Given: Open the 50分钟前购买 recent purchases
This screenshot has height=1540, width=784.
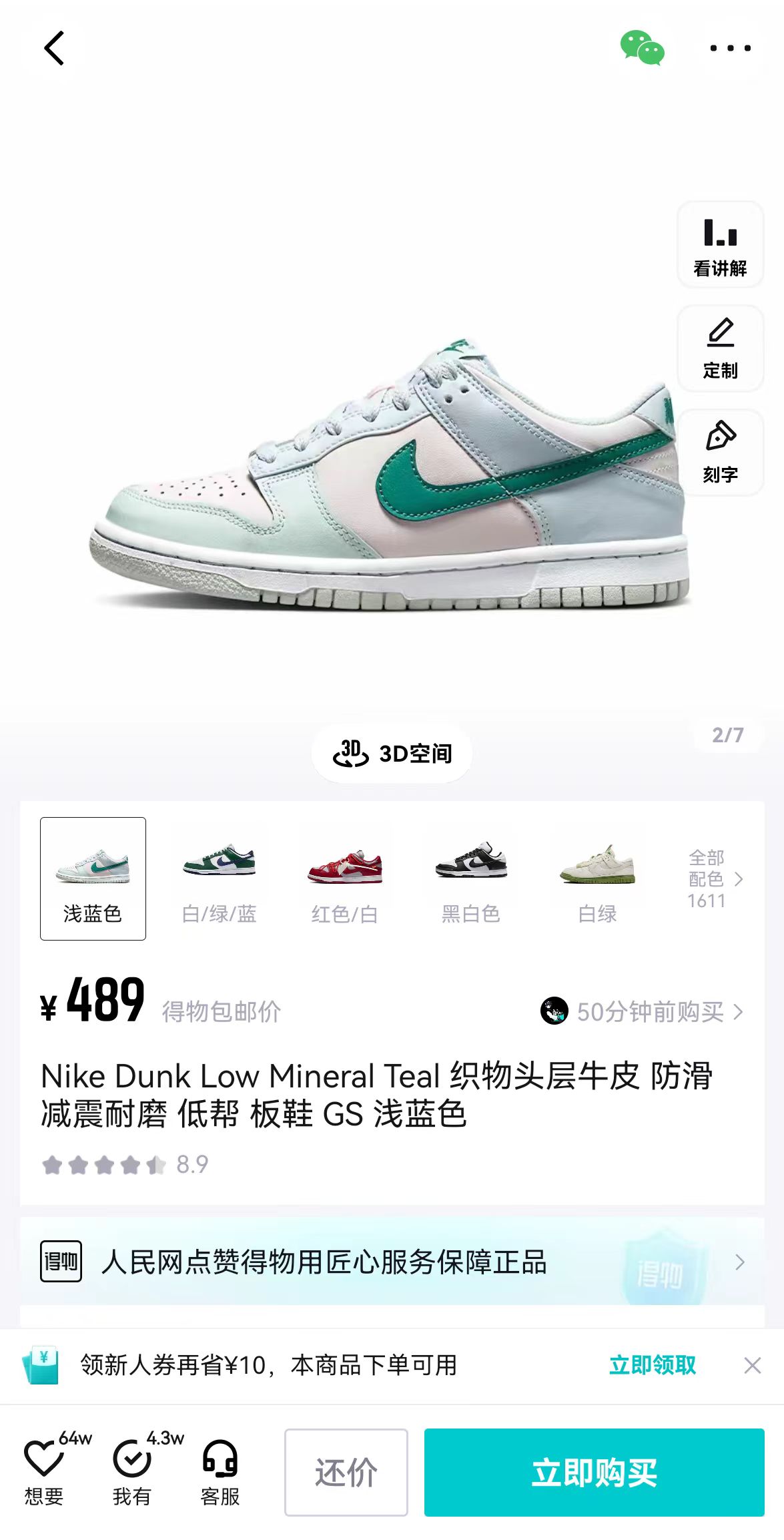Looking at the screenshot, I should (x=642, y=1011).
